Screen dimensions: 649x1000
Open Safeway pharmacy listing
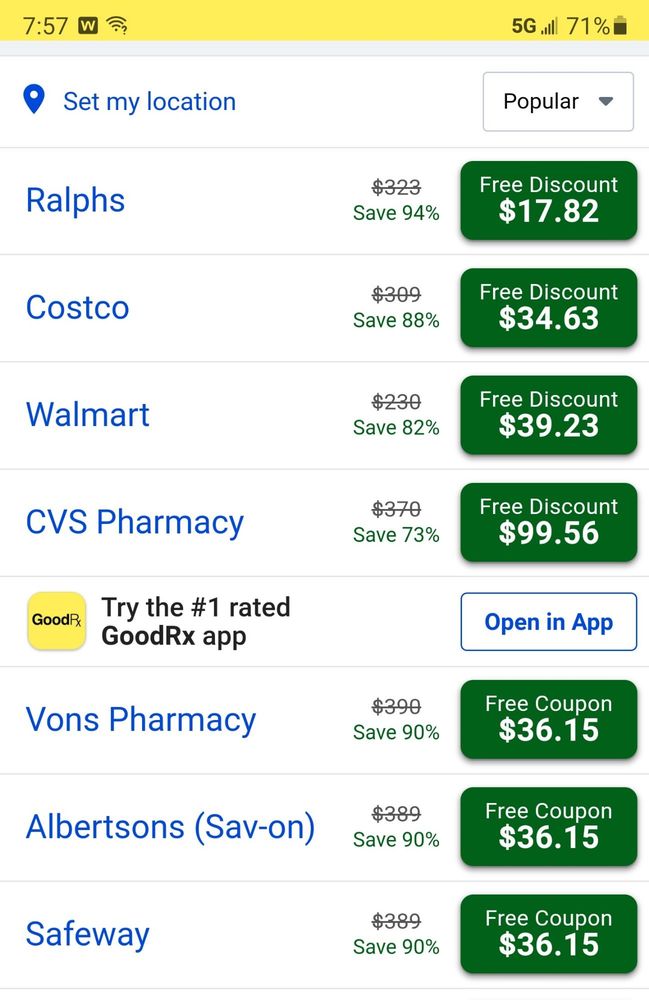pyautogui.click(x=88, y=934)
